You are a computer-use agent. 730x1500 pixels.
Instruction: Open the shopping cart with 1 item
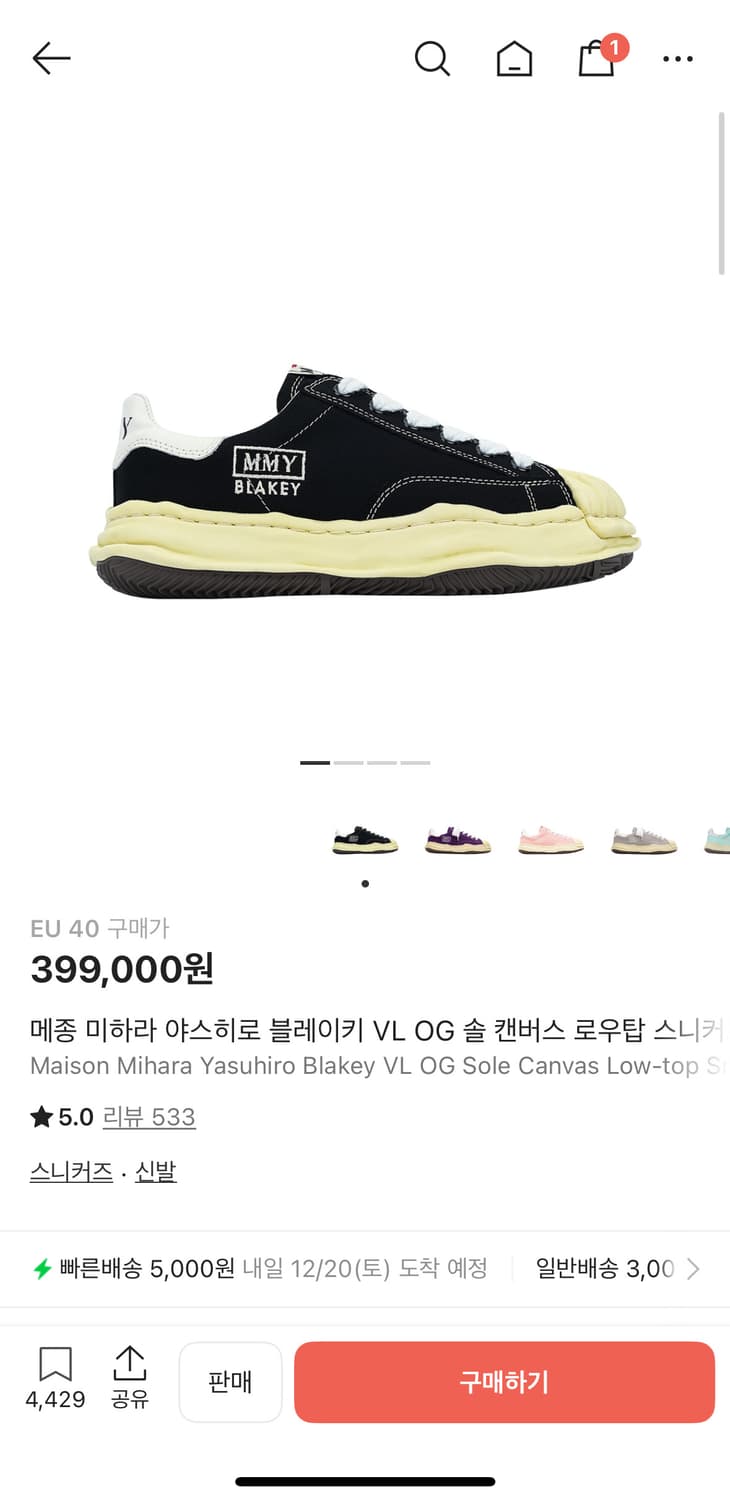(x=595, y=60)
